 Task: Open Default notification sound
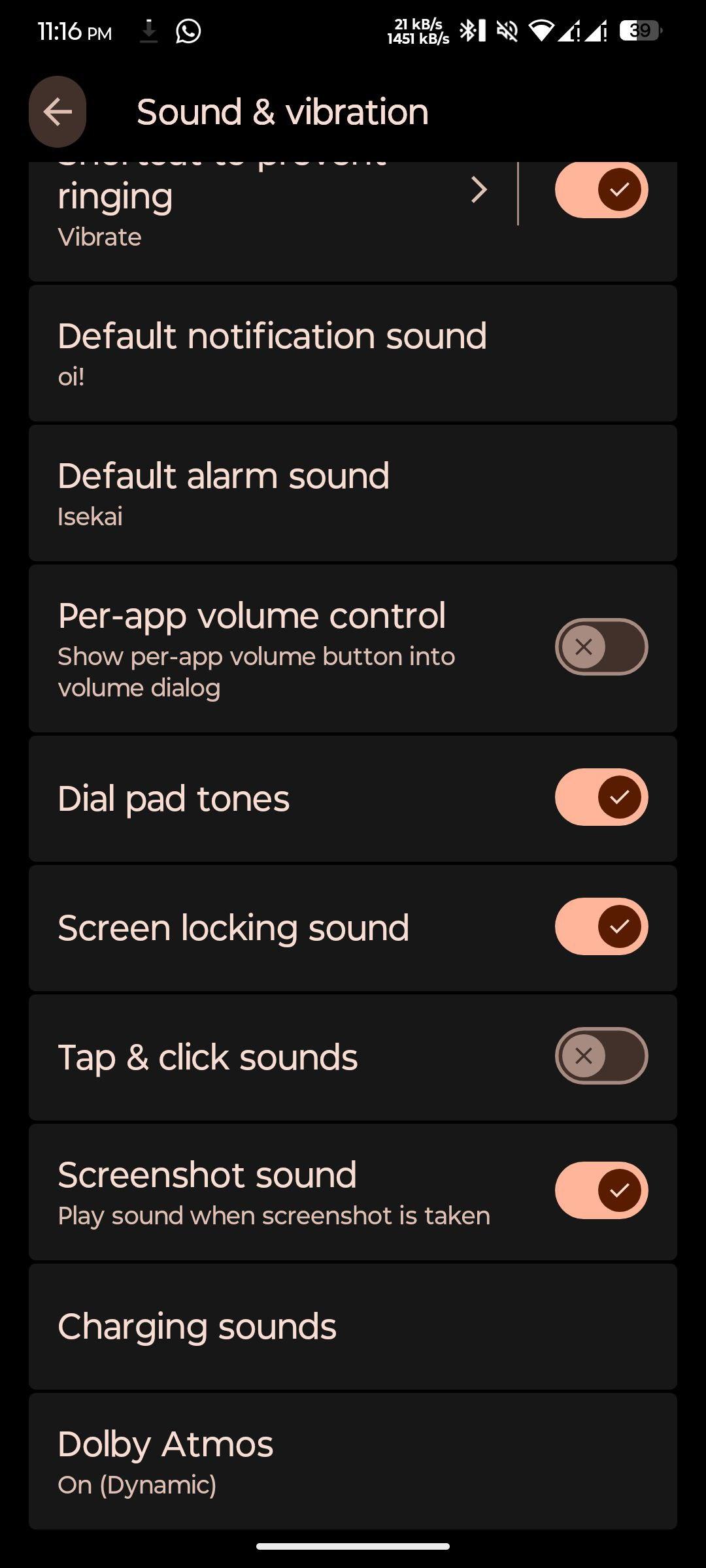(x=353, y=353)
